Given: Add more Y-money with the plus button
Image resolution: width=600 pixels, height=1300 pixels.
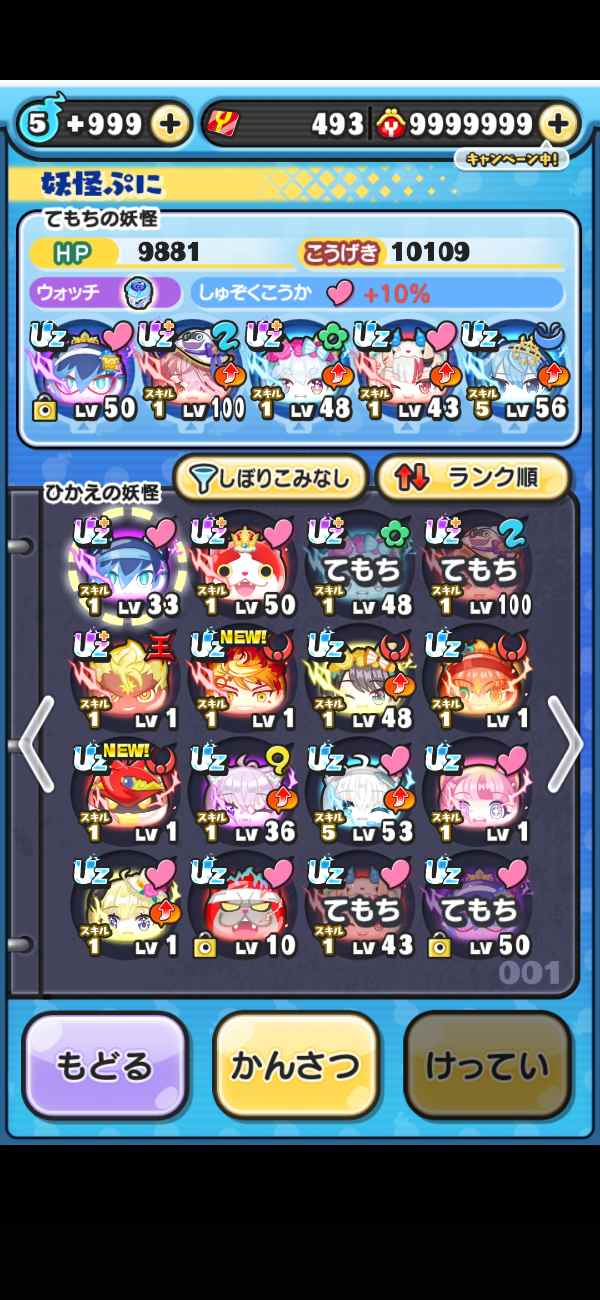Looking at the screenshot, I should 559,124.
